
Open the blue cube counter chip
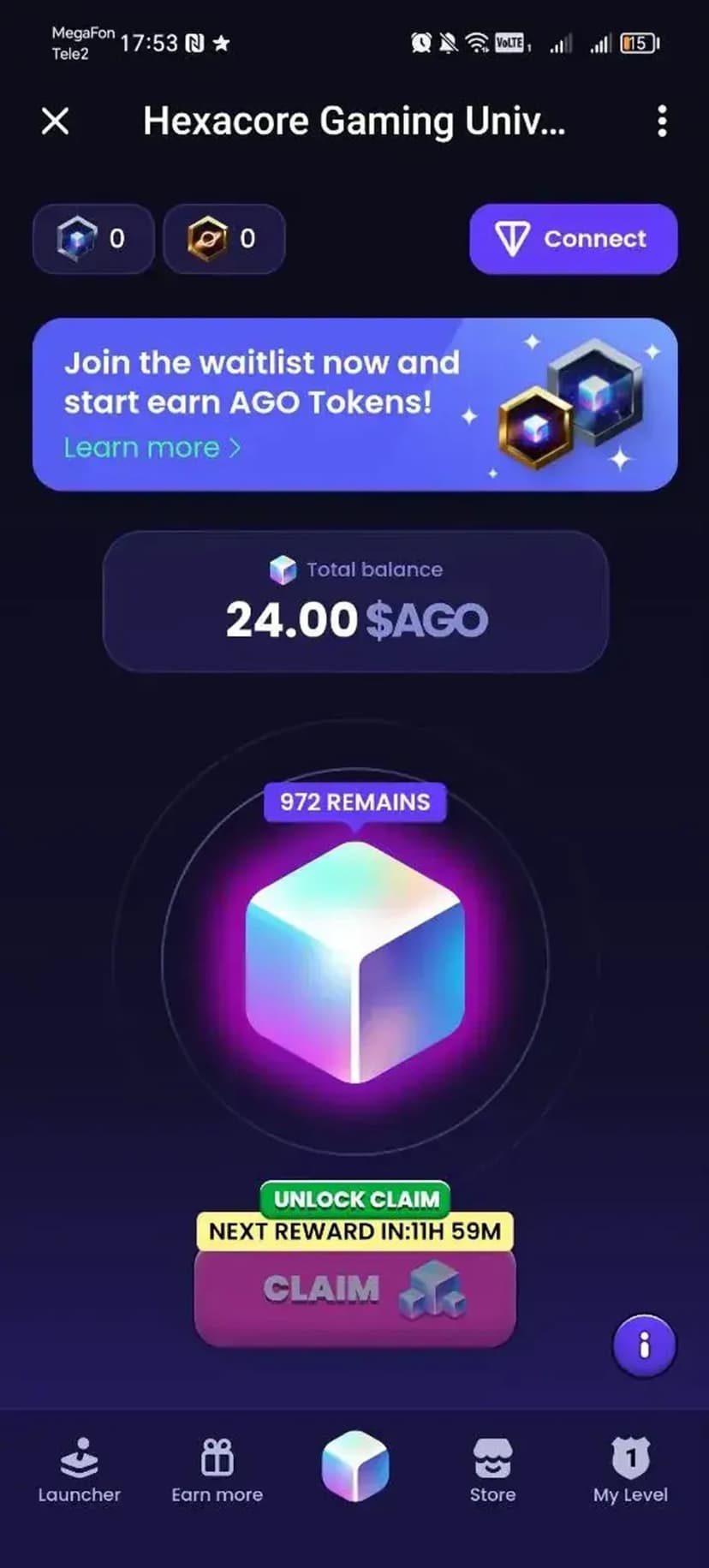[x=93, y=239]
